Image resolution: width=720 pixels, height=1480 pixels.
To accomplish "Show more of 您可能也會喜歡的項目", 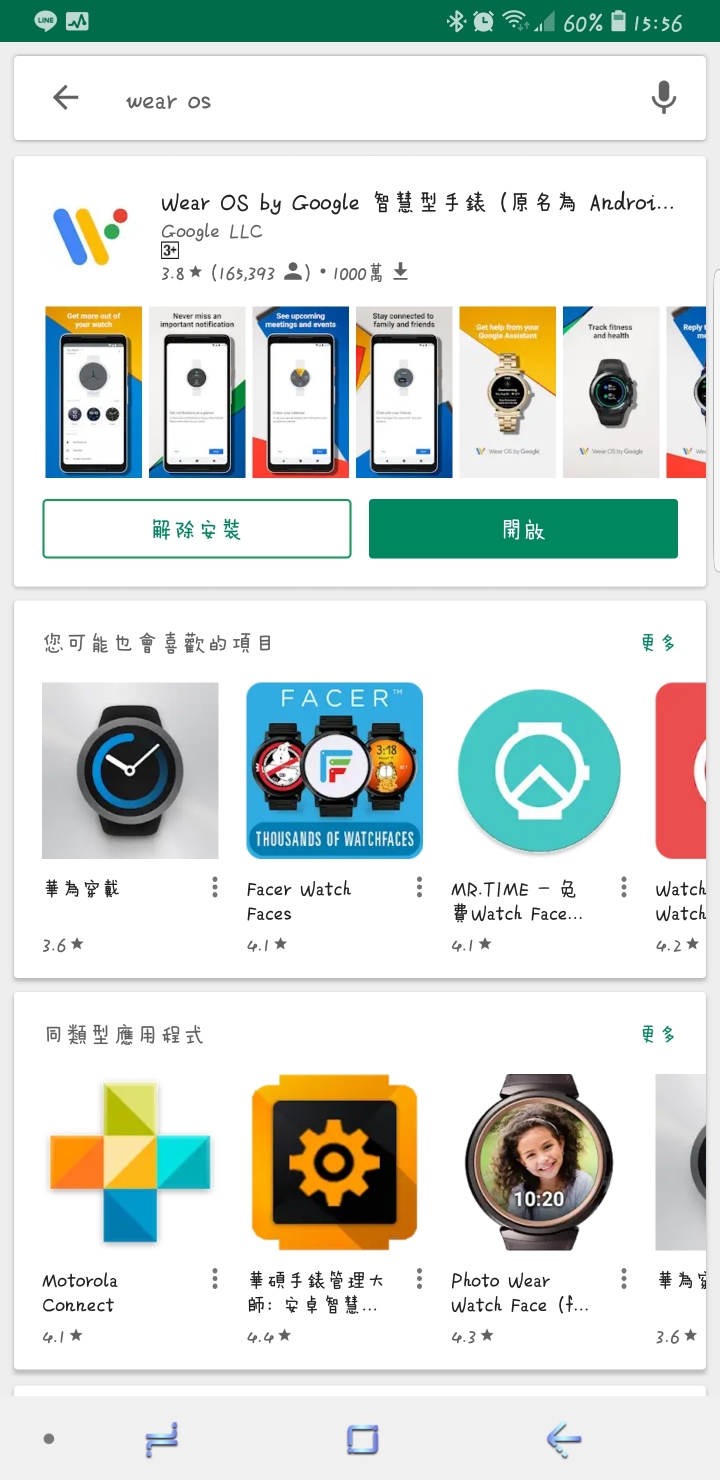I will pyautogui.click(x=658, y=643).
